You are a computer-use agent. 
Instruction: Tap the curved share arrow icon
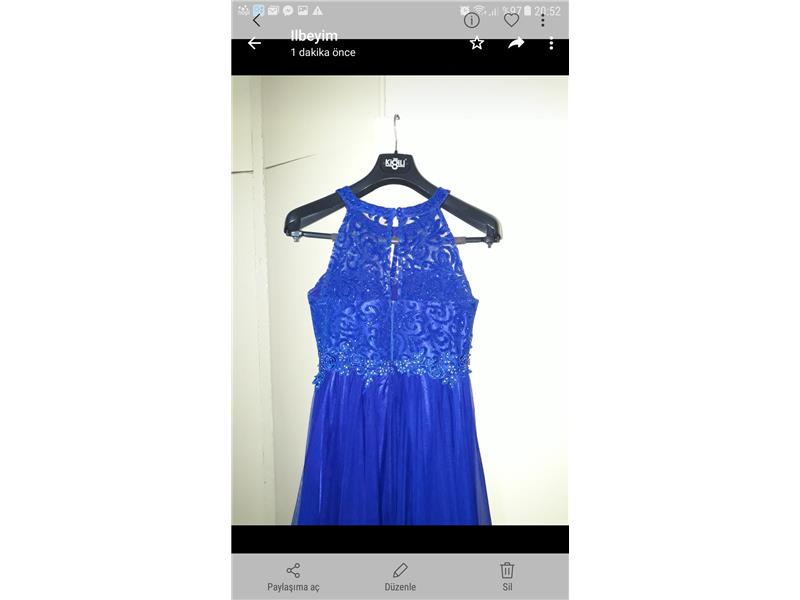point(516,43)
